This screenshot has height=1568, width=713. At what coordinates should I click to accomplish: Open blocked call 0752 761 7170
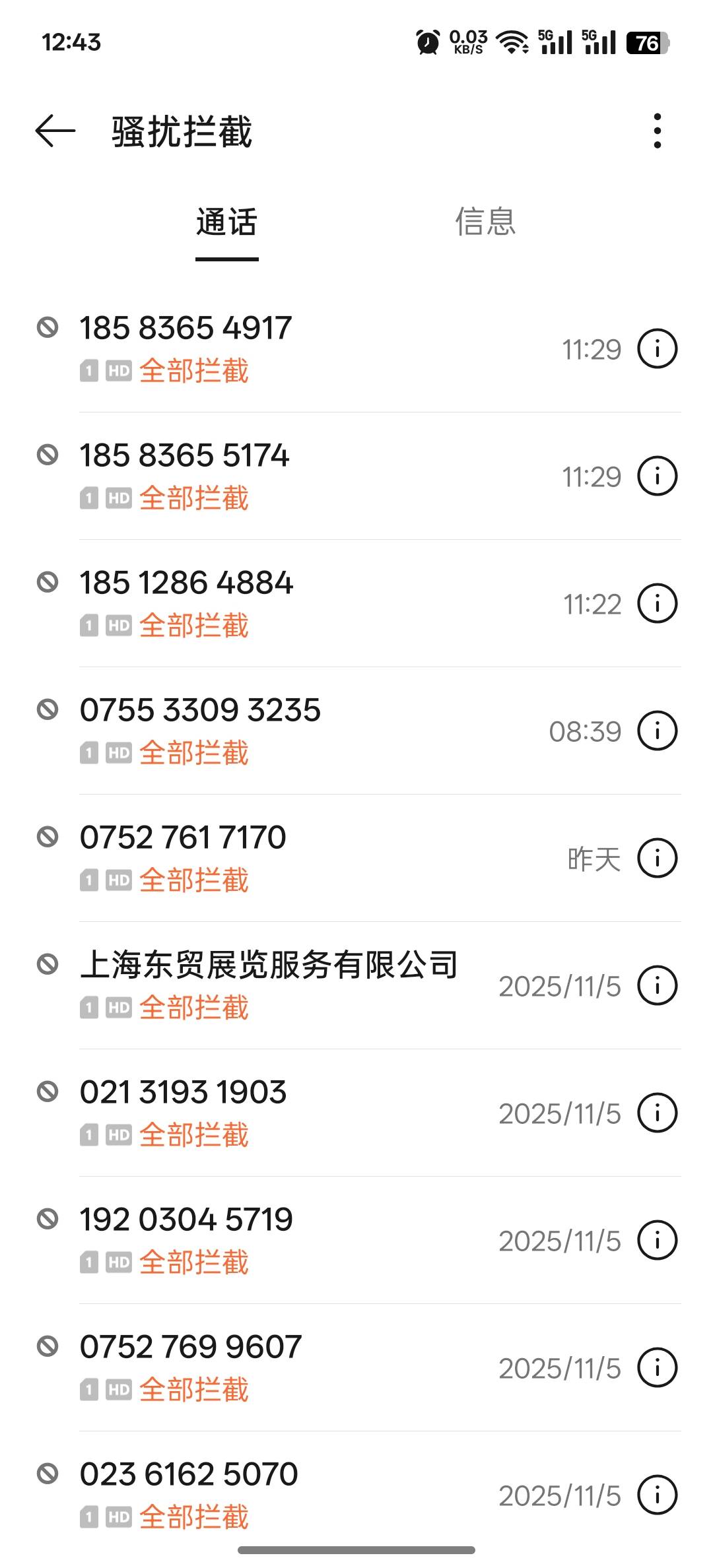point(183,837)
